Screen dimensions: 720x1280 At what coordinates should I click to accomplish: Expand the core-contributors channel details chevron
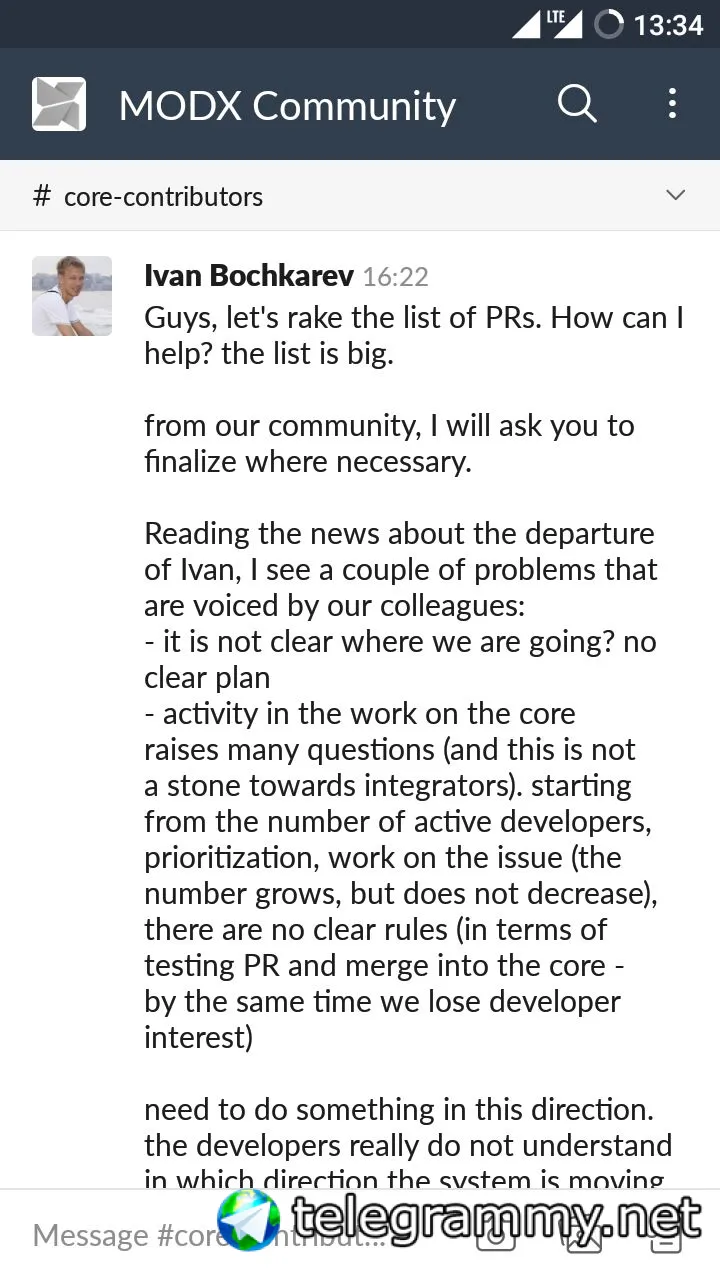tap(676, 195)
